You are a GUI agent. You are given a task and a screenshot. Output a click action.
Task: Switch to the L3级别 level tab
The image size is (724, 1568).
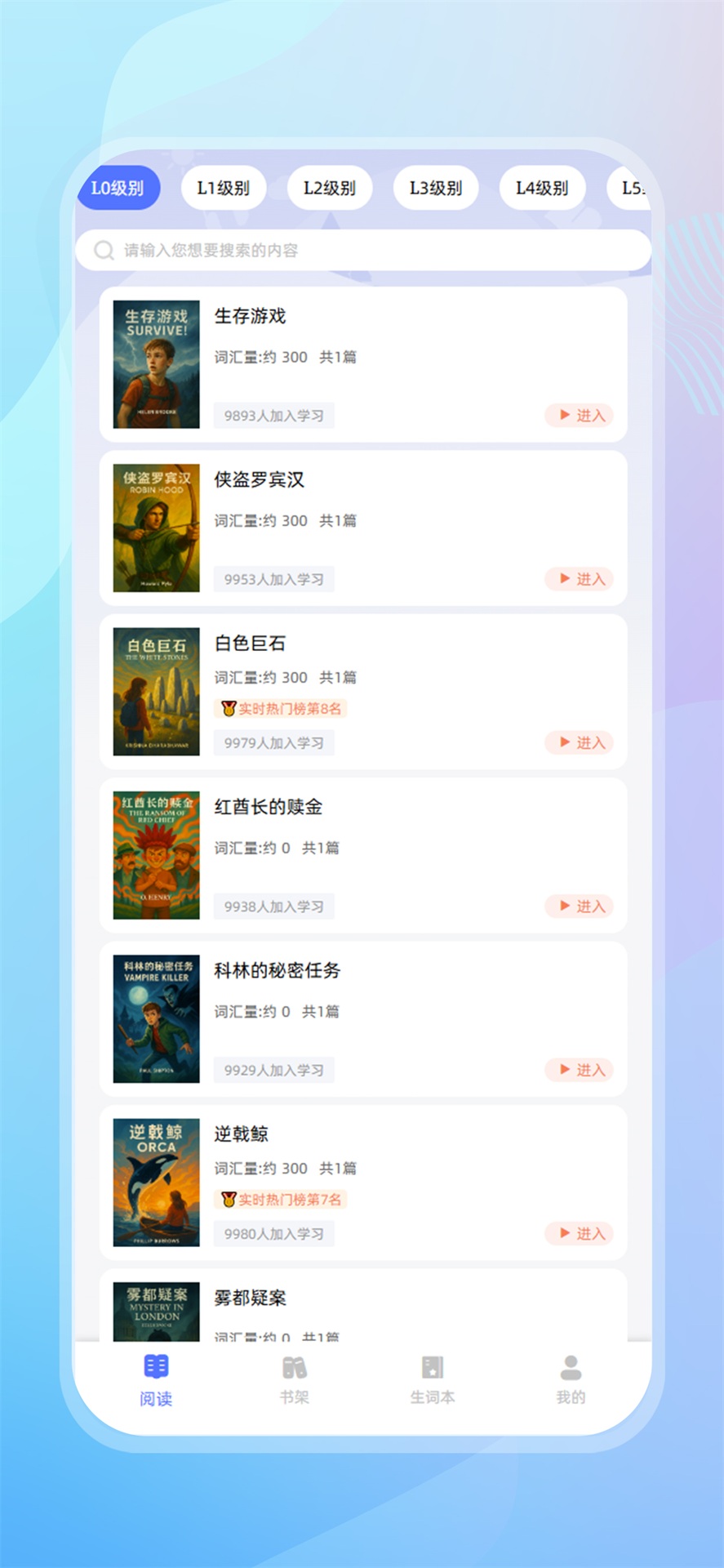coord(435,187)
